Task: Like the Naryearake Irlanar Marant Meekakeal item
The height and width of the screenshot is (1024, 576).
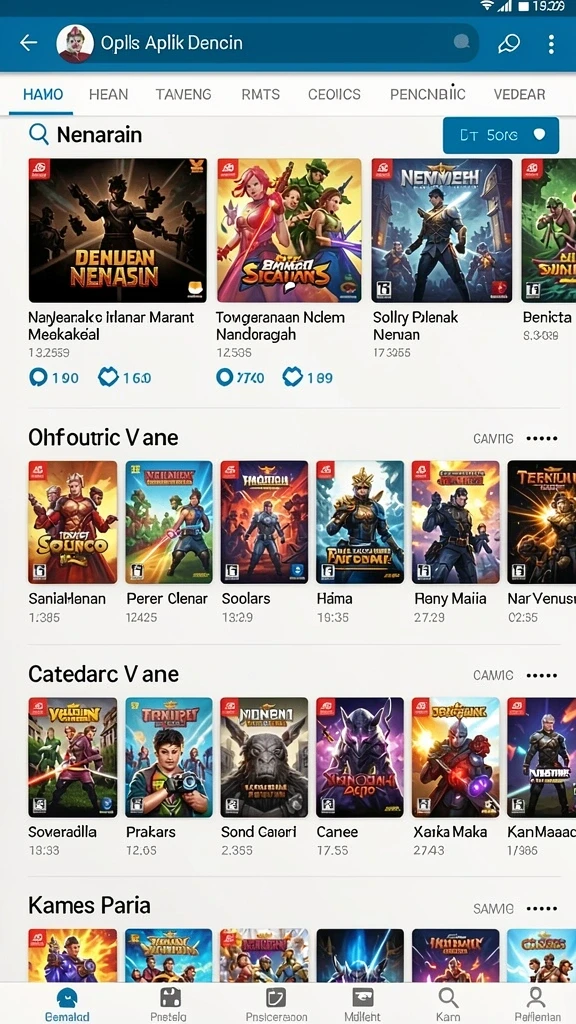Action: (125, 377)
